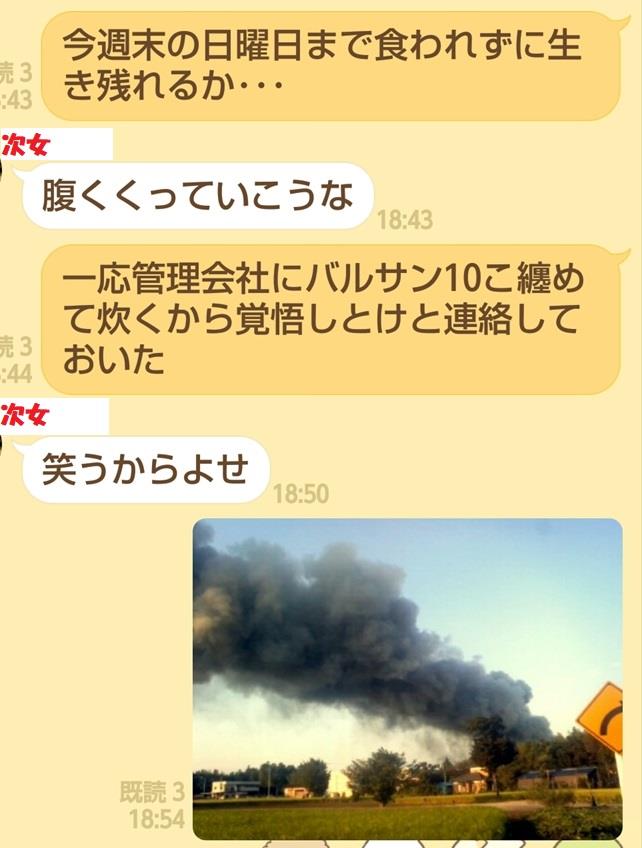Open the smoke cloud photo in chat
The image size is (642, 848).
coord(407,678)
